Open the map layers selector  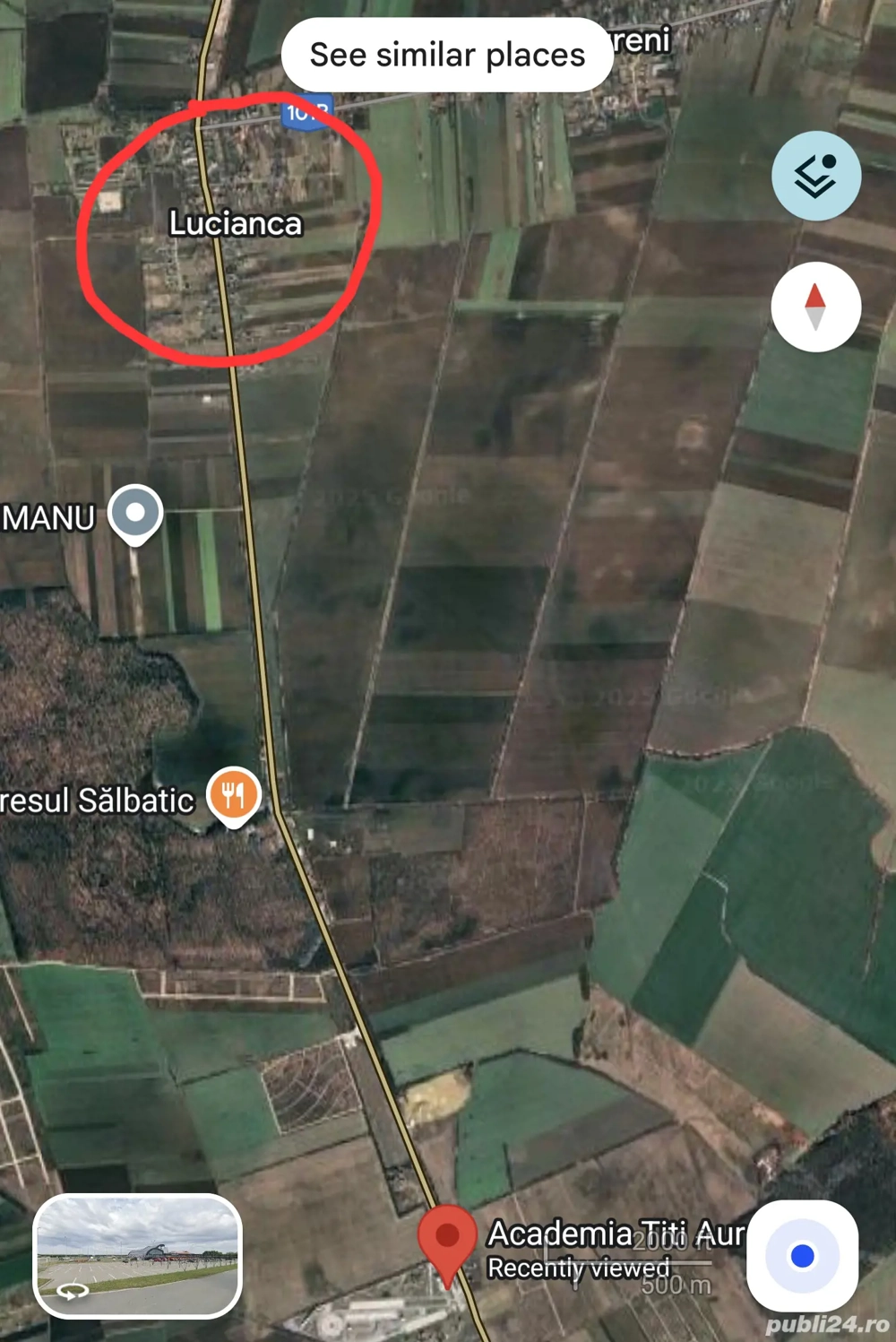[815, 176]
